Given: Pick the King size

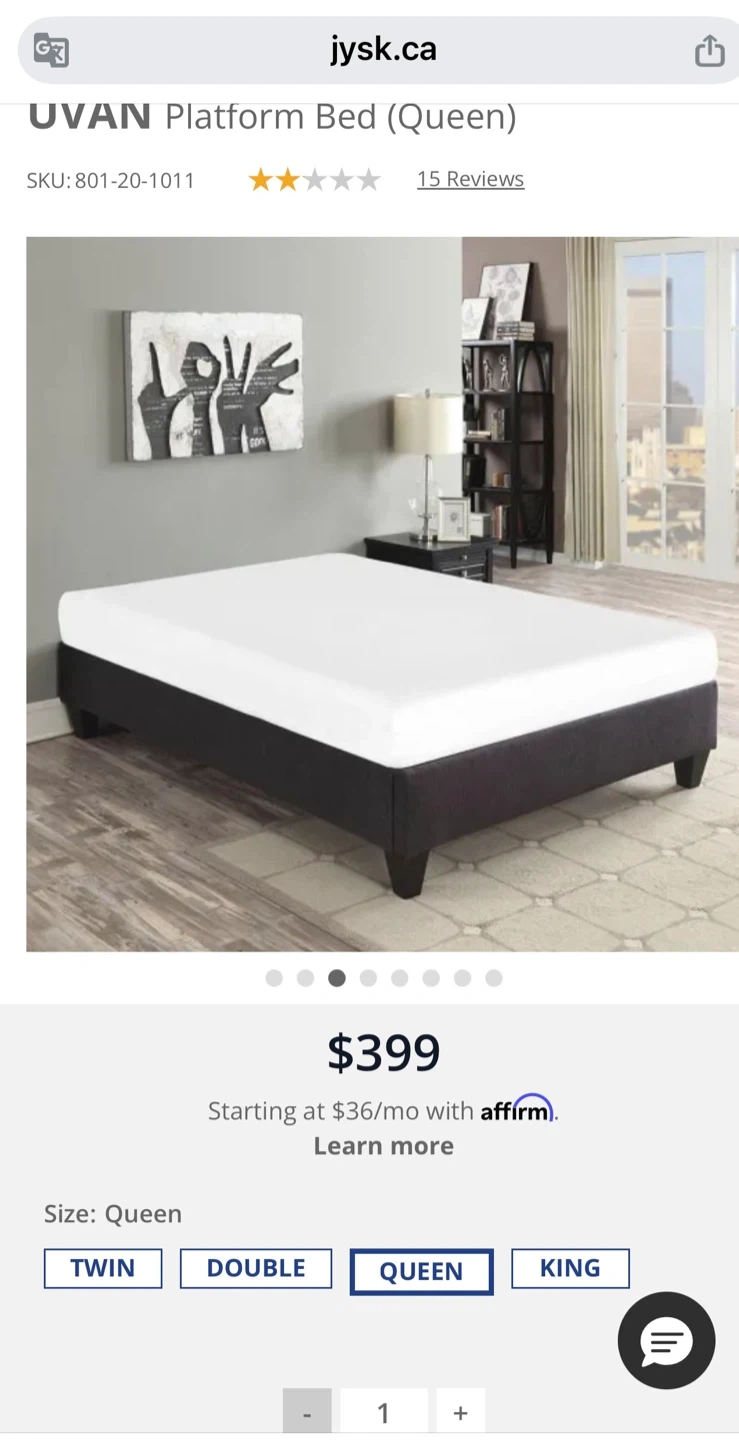Looking at the screenshot, I should click(570, 1268).
